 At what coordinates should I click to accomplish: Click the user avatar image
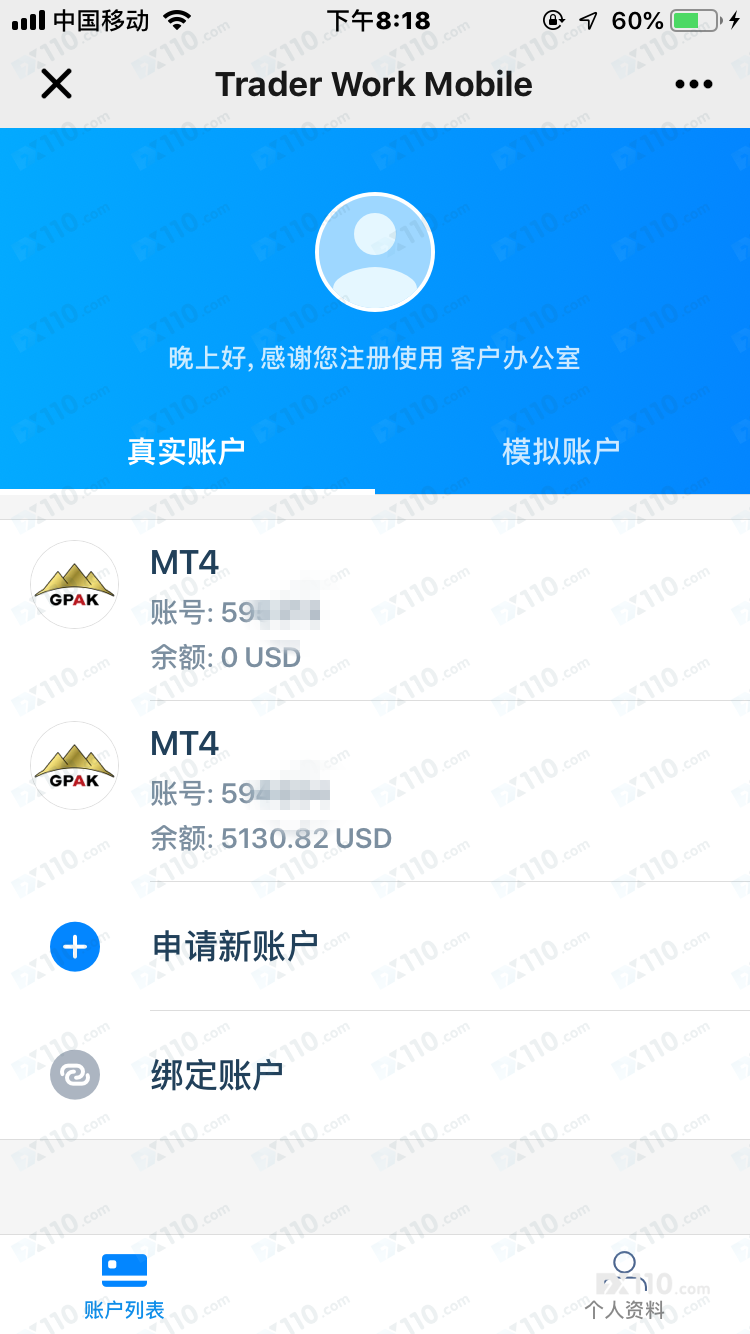click(375, 252)
